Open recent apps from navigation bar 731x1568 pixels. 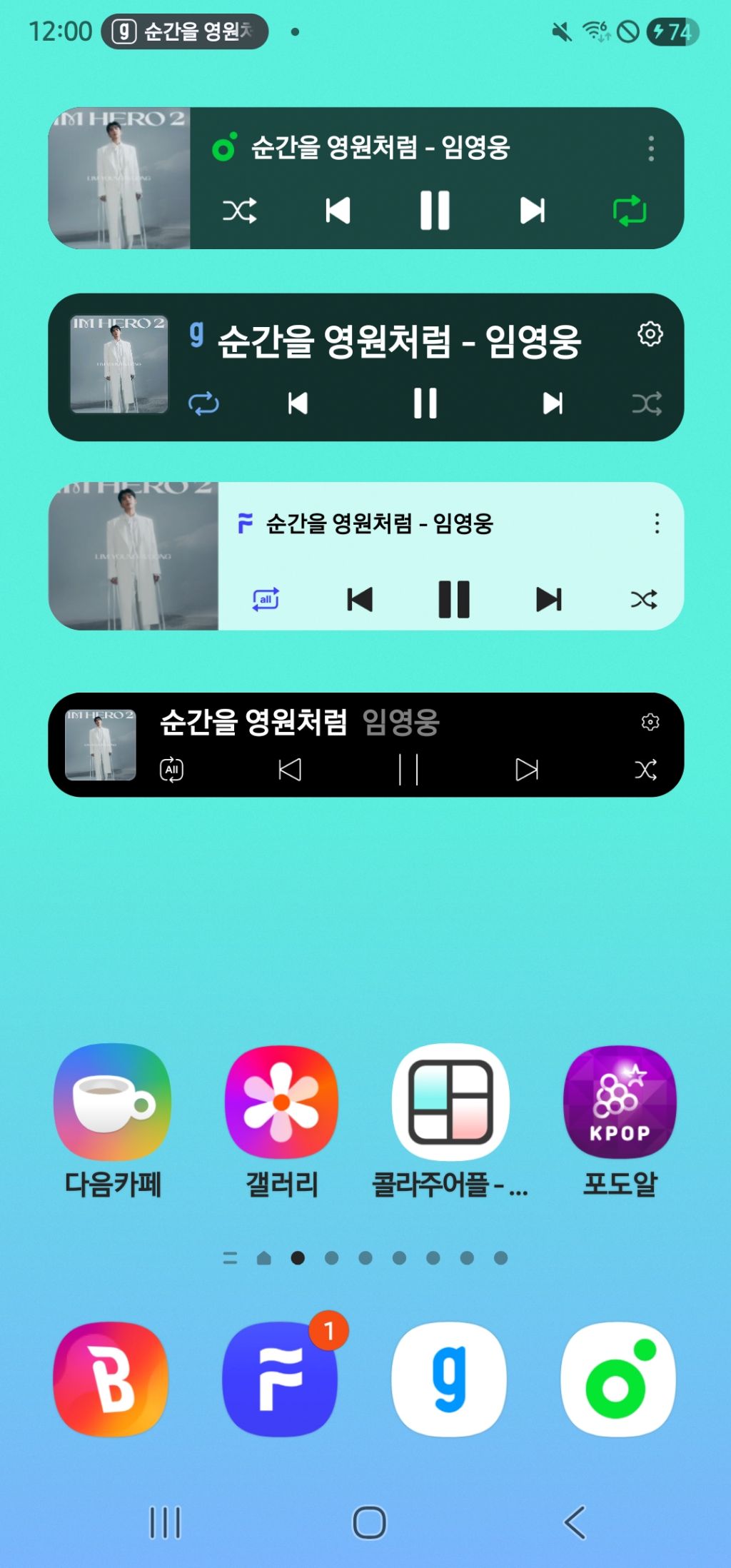(x=165, y=1522)
